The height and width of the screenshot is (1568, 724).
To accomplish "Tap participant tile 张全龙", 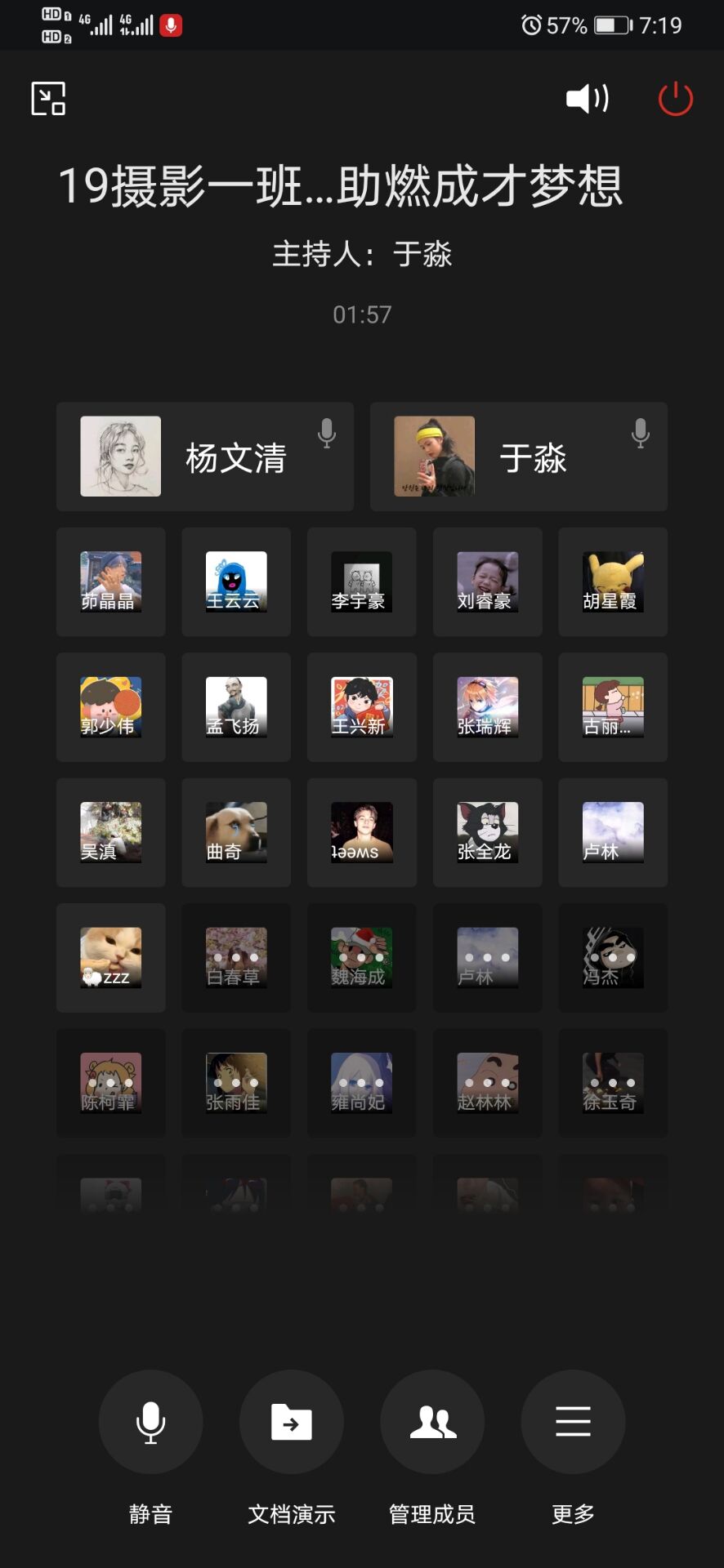I will point(487,832).
